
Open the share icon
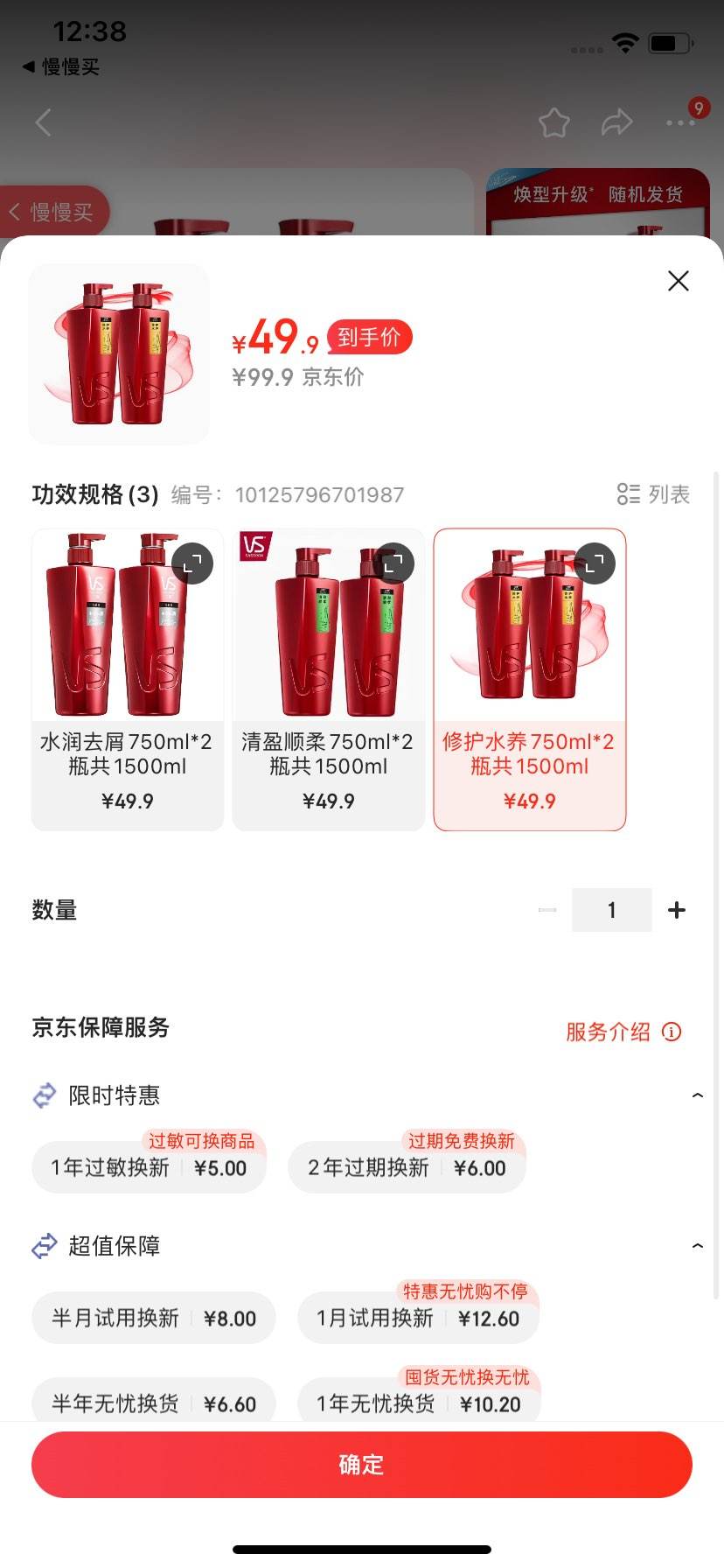click(x=617, y=122)
